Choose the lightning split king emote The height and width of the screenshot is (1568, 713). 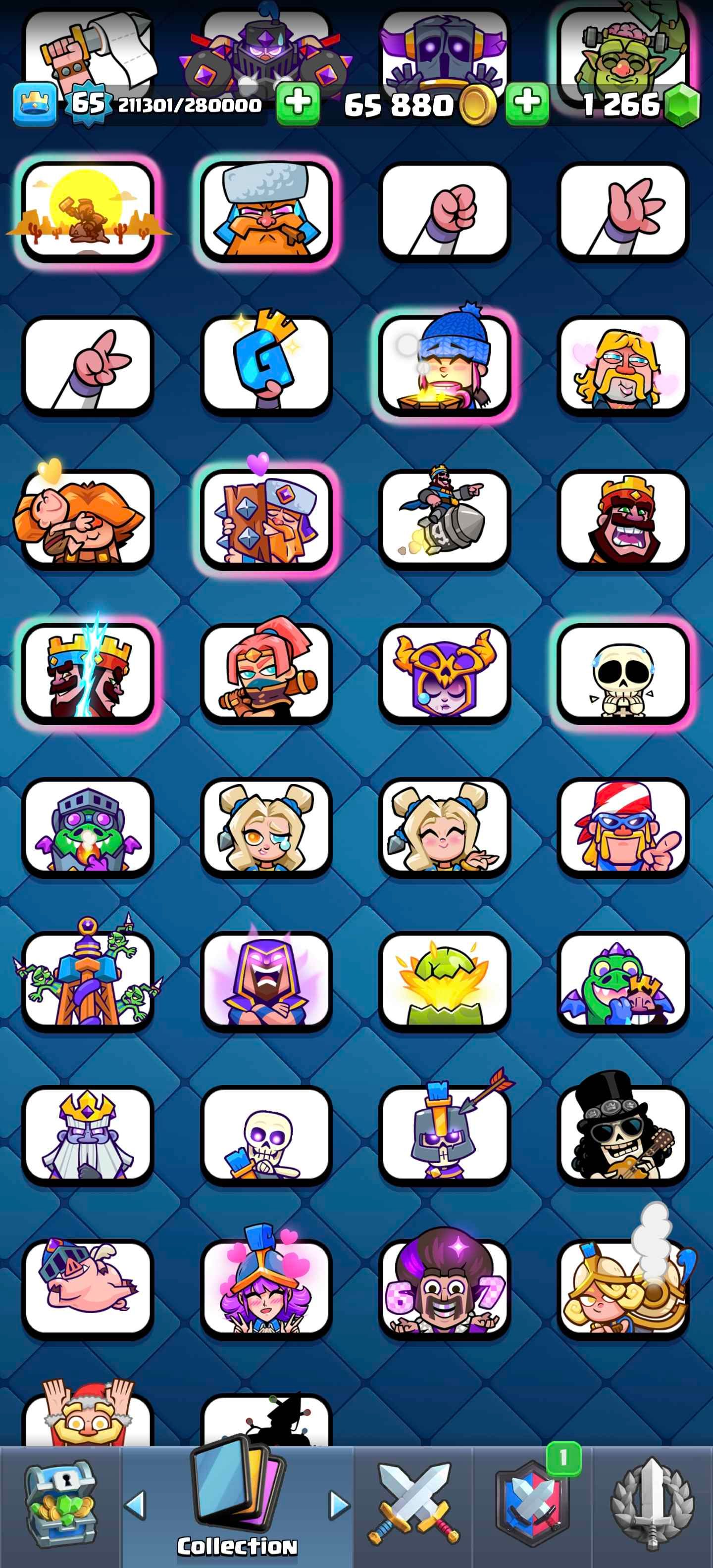click(x=88, y=673)
